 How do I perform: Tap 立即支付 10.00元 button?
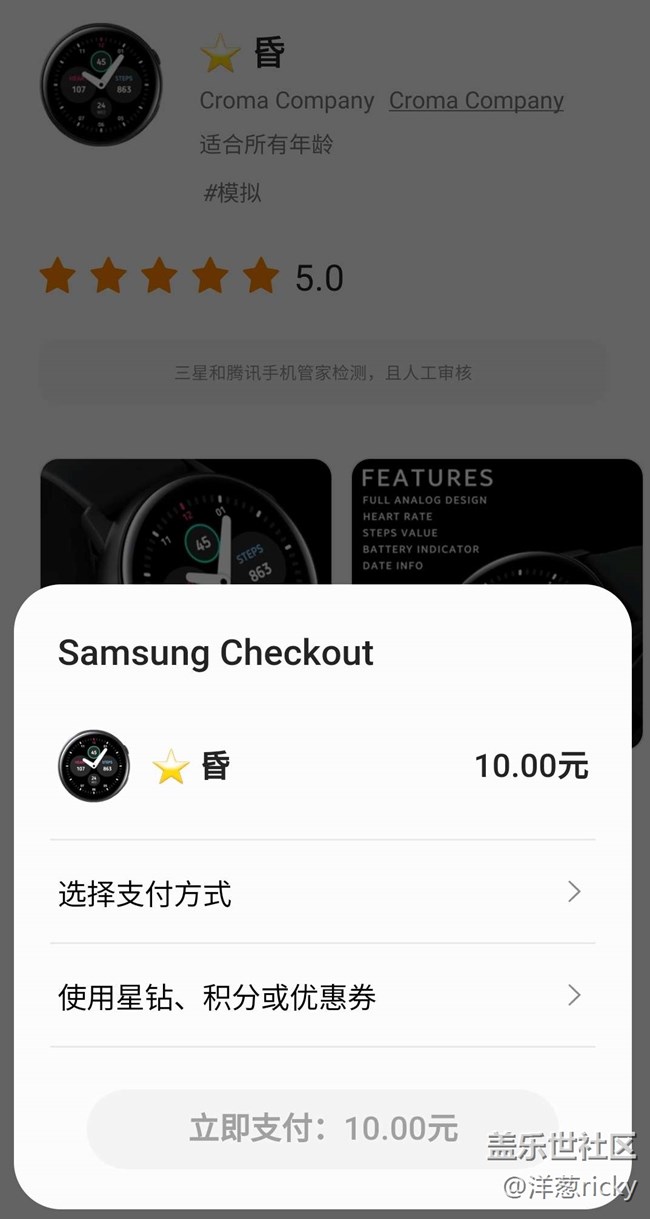[x=322, y=1129]
